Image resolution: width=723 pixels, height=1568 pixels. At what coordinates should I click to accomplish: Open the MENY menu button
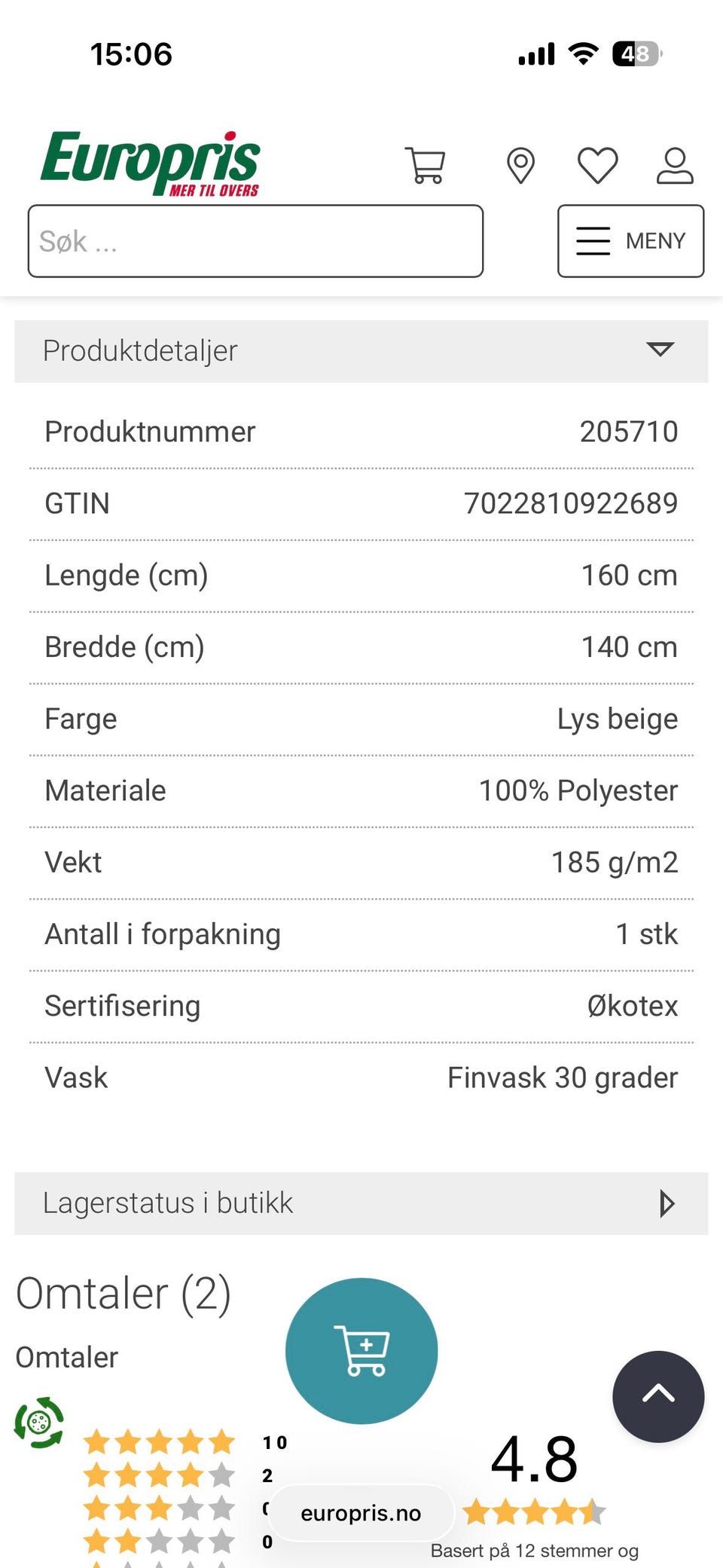631,241
